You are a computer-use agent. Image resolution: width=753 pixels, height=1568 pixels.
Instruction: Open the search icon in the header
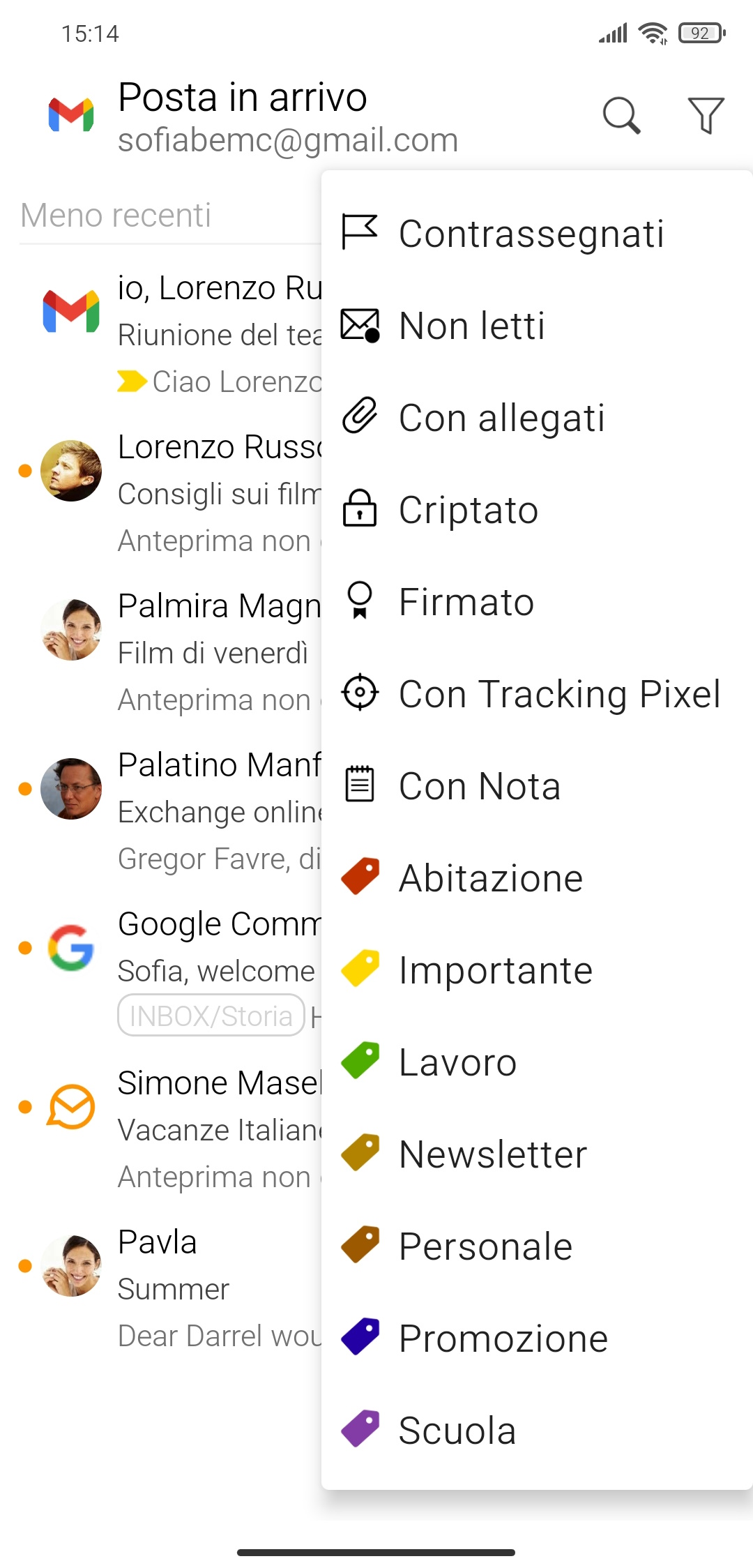621,115
